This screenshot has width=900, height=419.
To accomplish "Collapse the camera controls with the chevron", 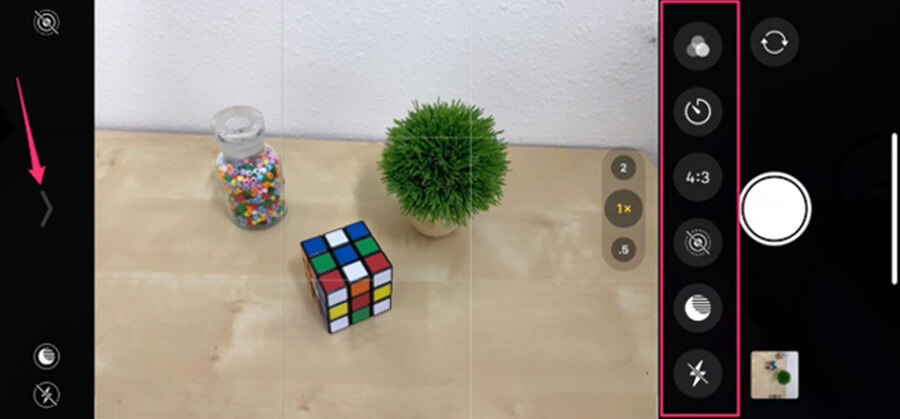I will [45, 207].
